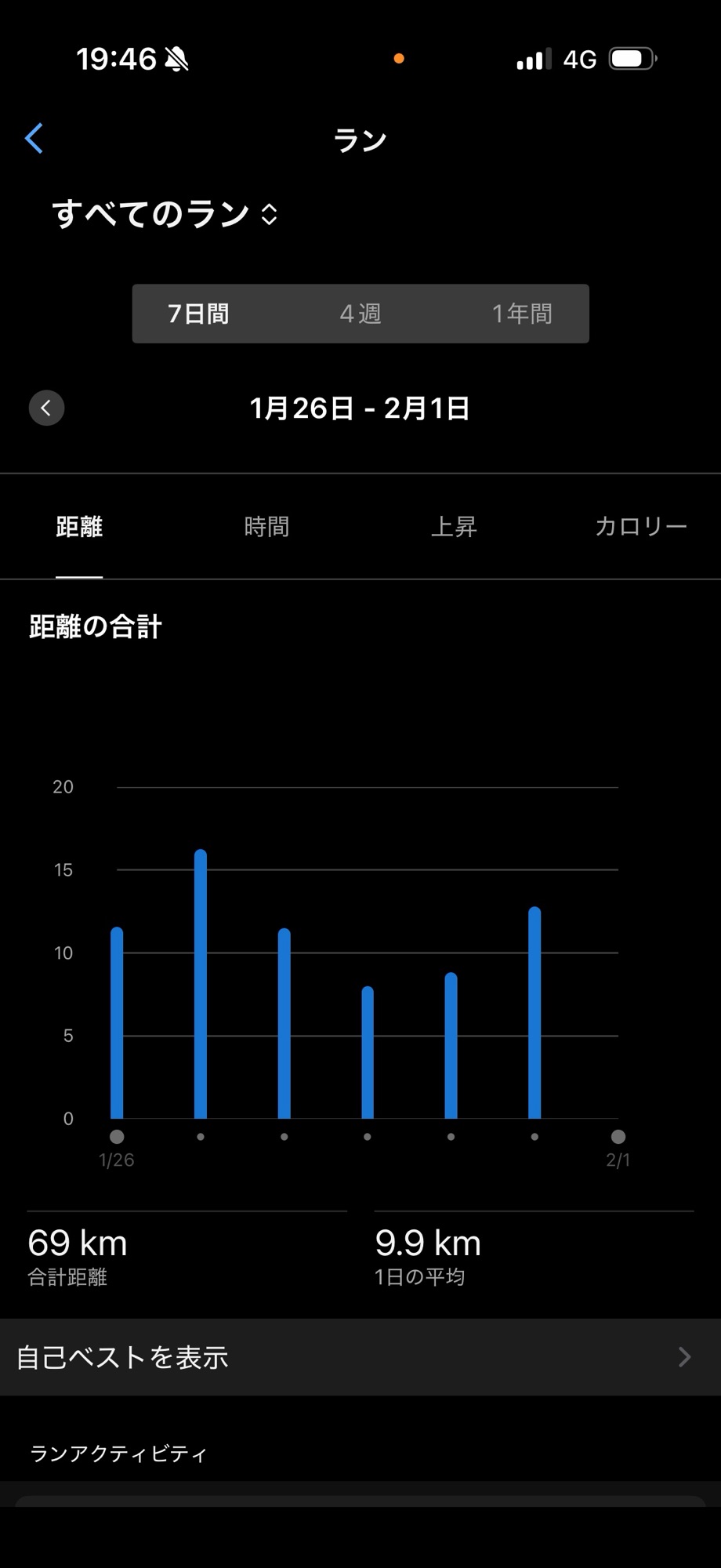Image resolution: width=721 pixels, height=1568 pixels.
Task: Switch to the 4週 range segment
Action: tap(360, 314)
